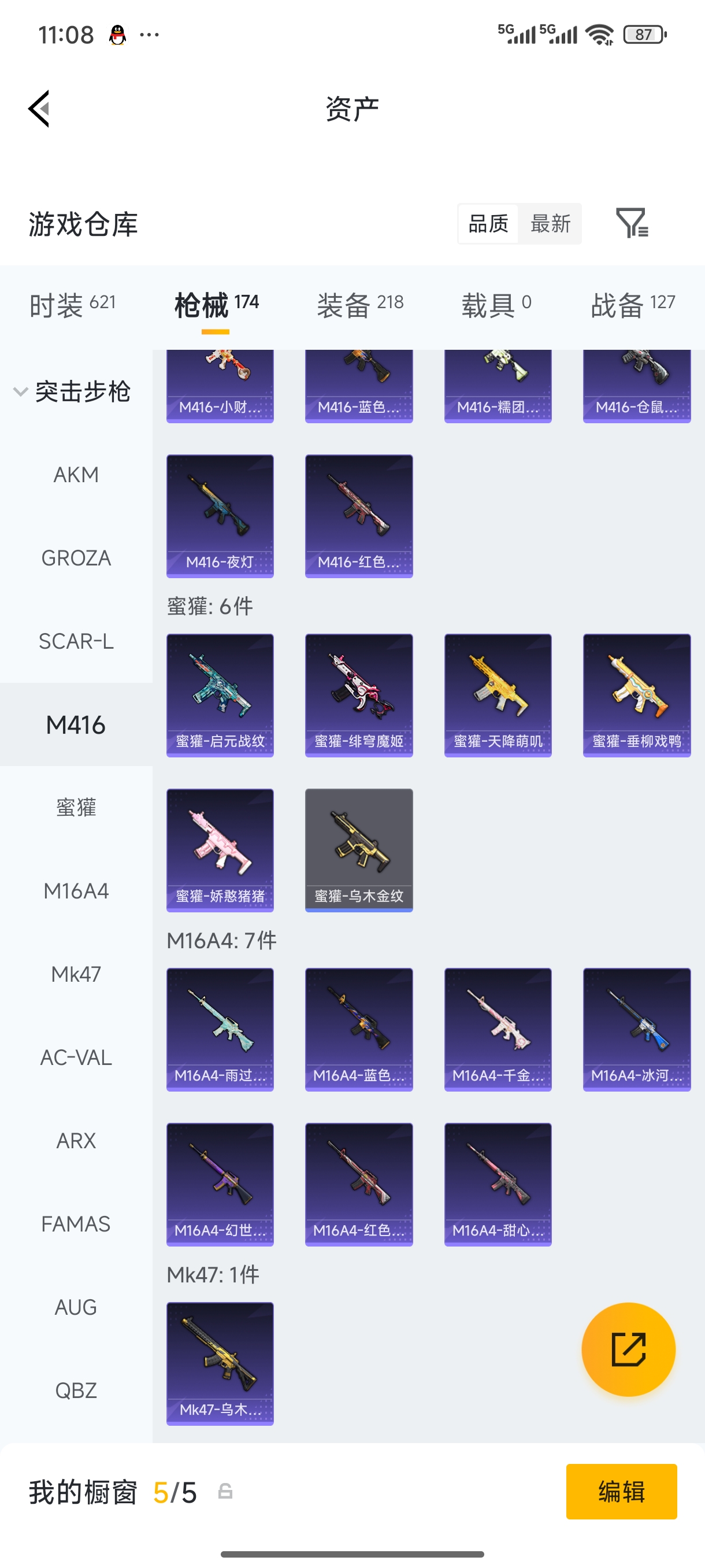Open the M416-夜灯 skin
This screenshot has height=1568, width=705.
tap(220, 516)
